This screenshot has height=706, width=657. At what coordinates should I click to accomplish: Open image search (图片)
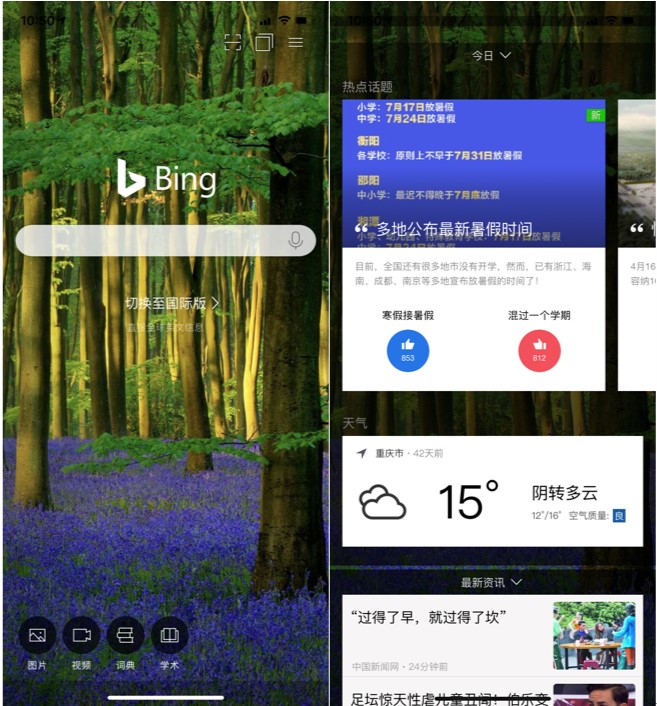point(37,635)
